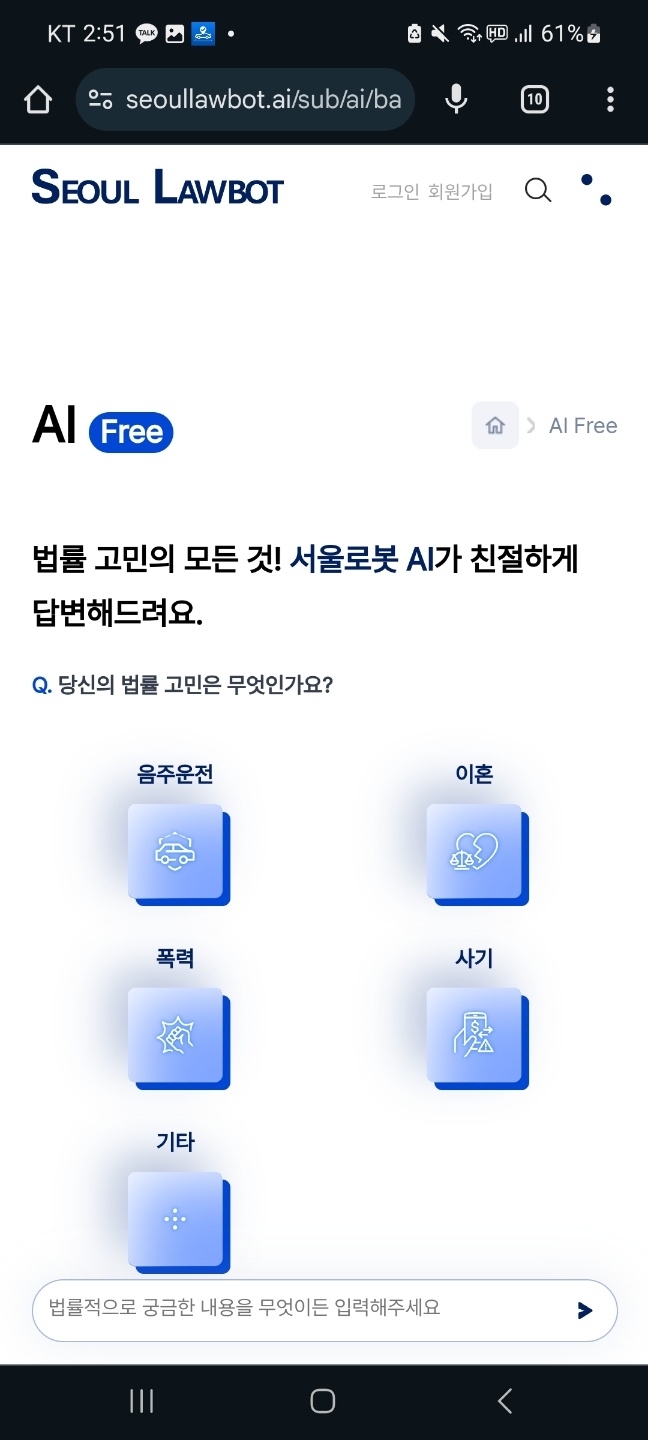Open the address bar URL field
This screenshot has height=1440, width=648.
pyautogui.click(x=260, y=100)
